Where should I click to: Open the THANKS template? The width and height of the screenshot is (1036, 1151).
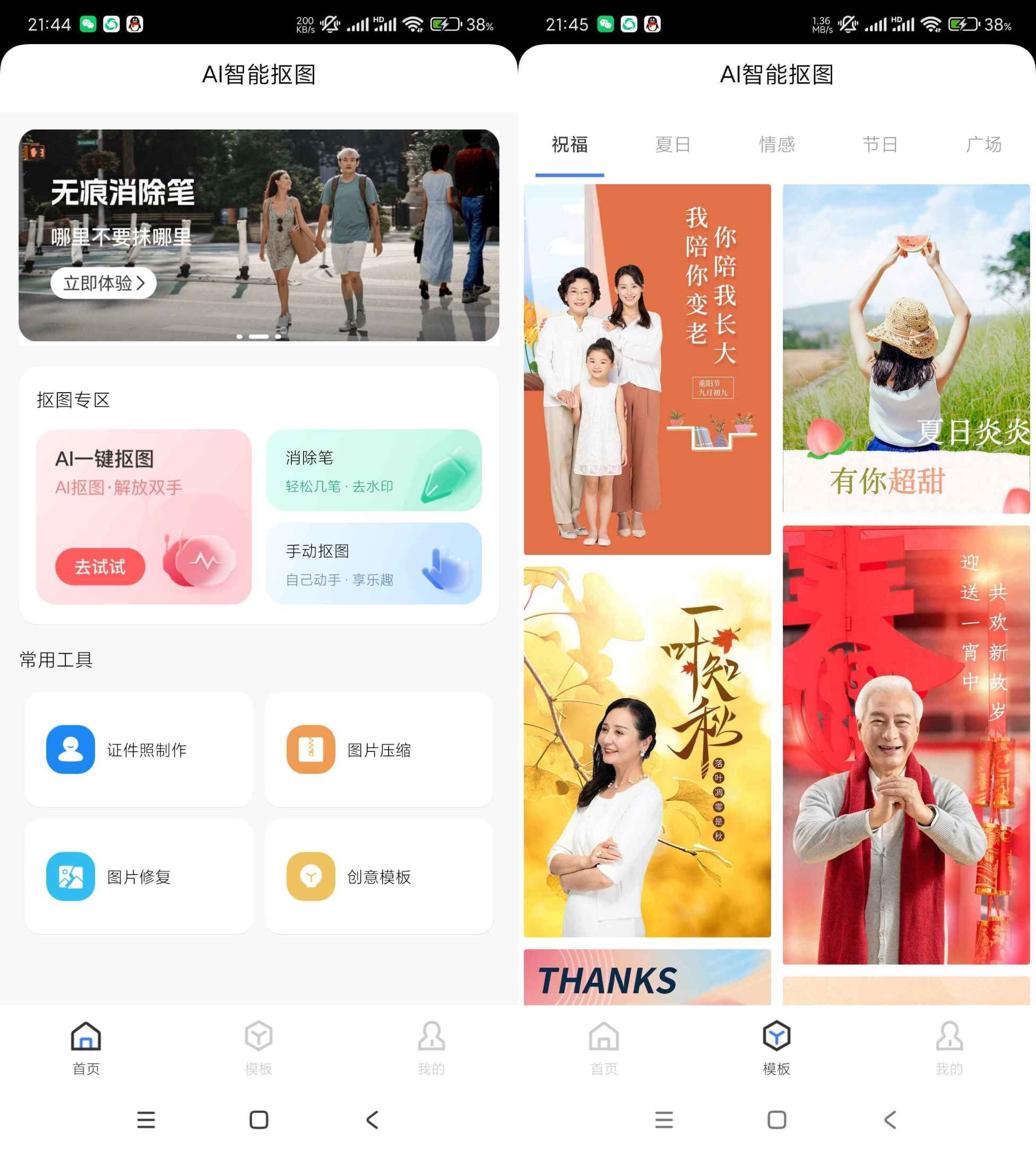tap(647, 977)
